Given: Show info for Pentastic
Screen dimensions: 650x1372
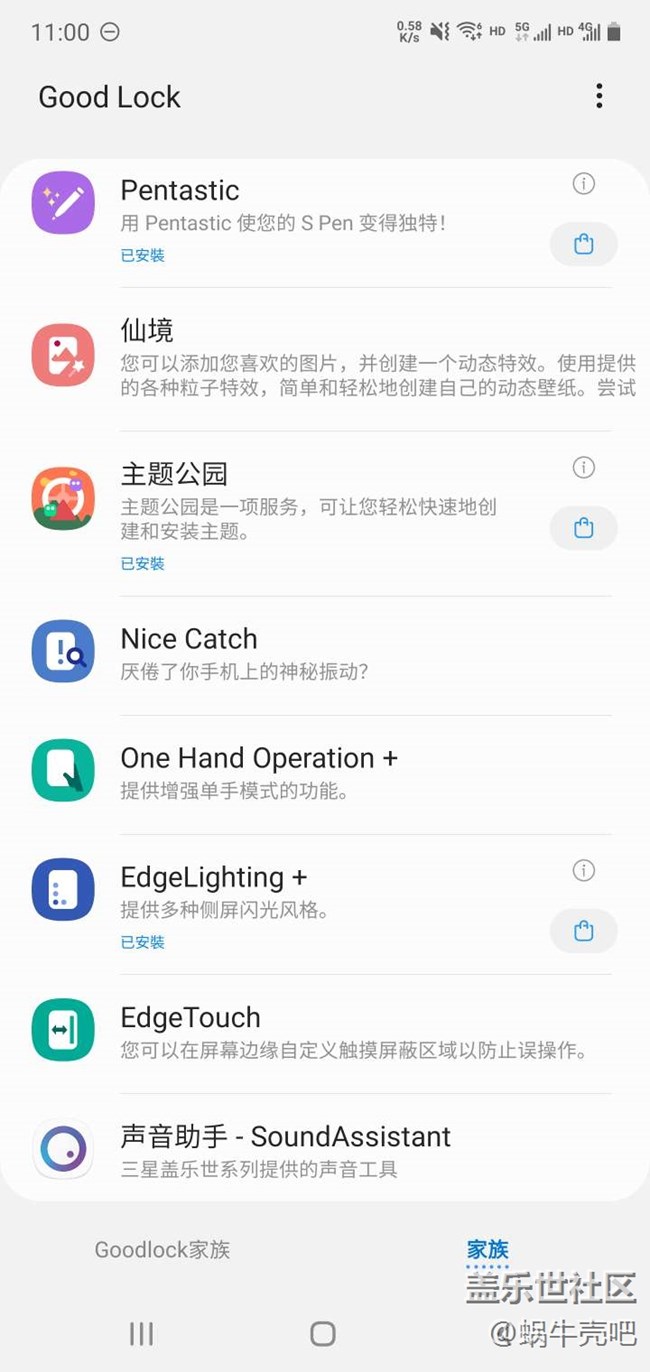Looking at the screenshot, I should tap(584, 183).
